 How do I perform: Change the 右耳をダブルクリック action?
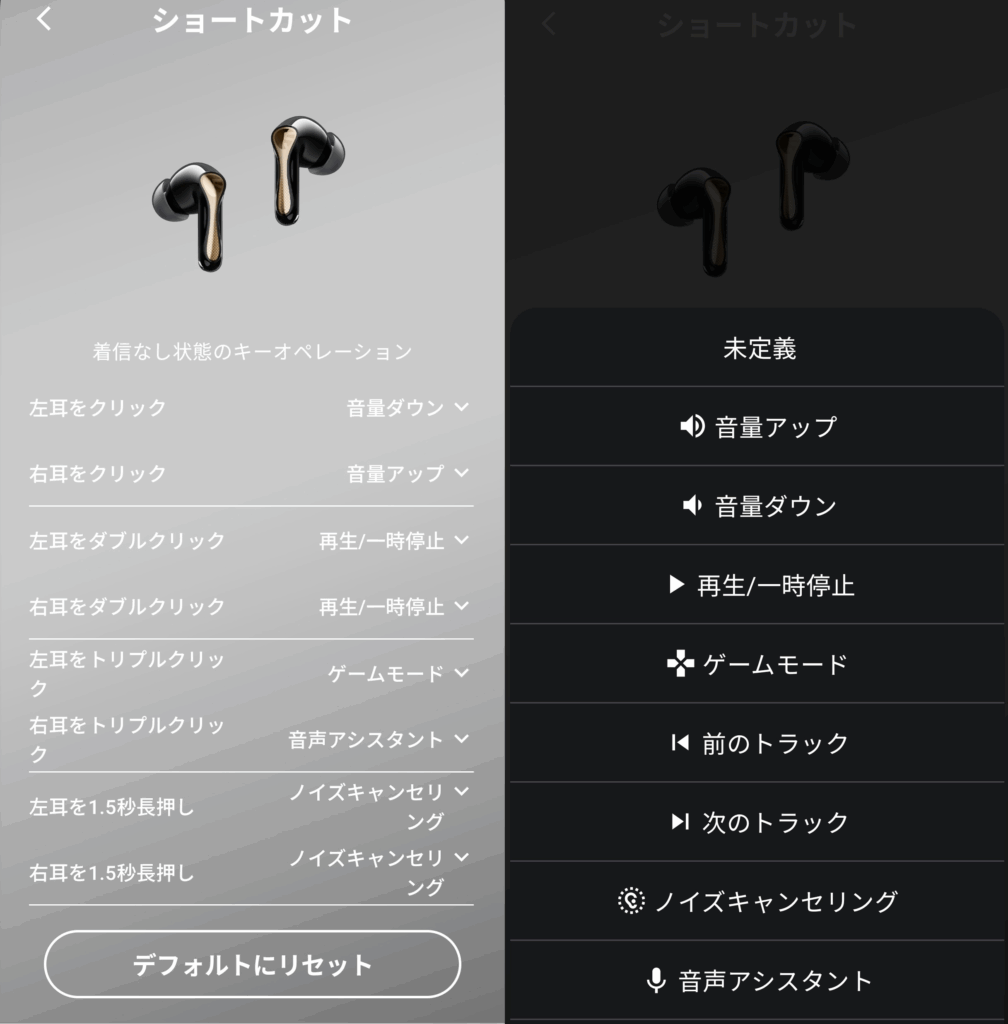(394, 607)
